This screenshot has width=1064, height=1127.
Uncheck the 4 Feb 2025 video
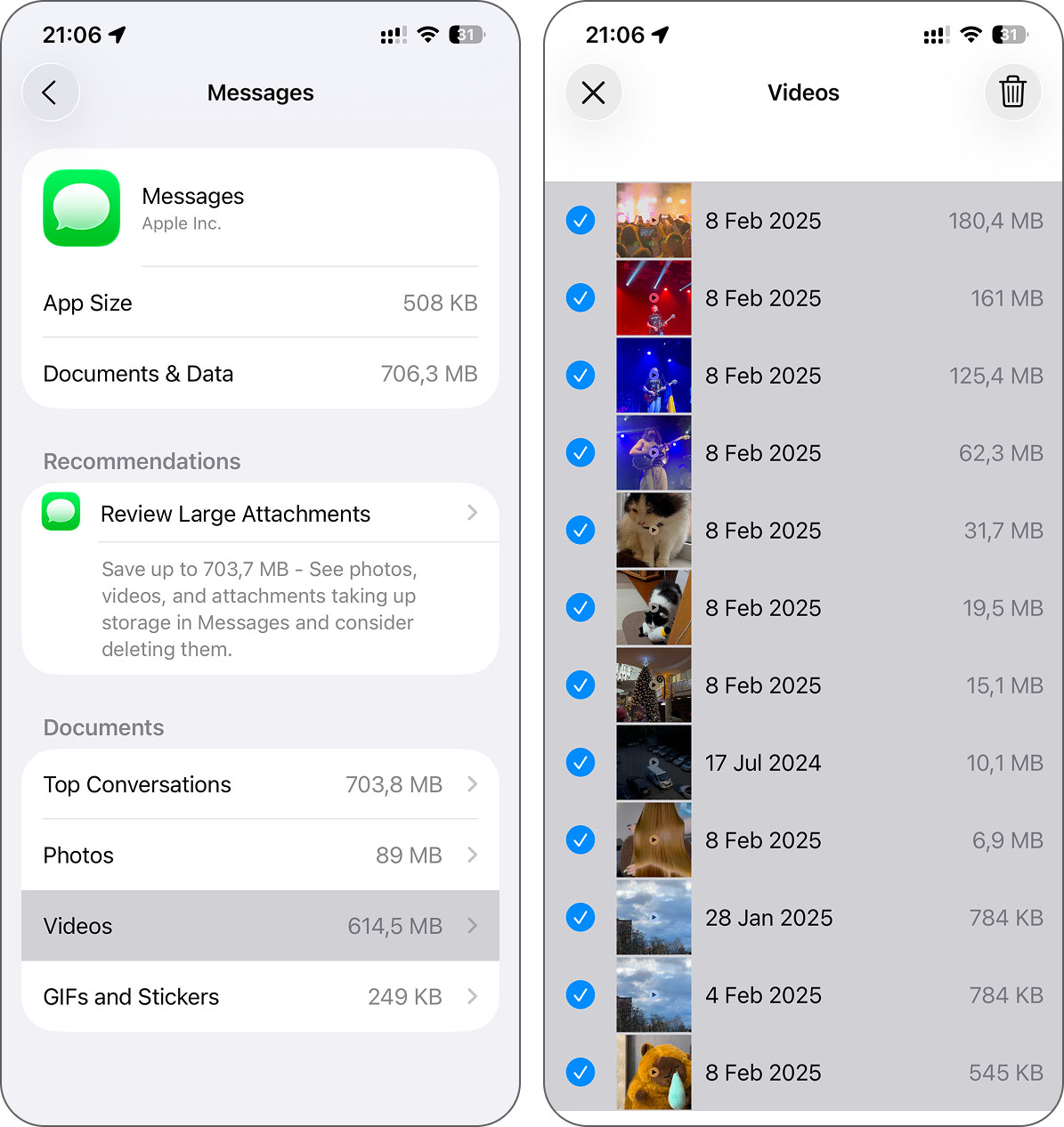pos(581,995)
